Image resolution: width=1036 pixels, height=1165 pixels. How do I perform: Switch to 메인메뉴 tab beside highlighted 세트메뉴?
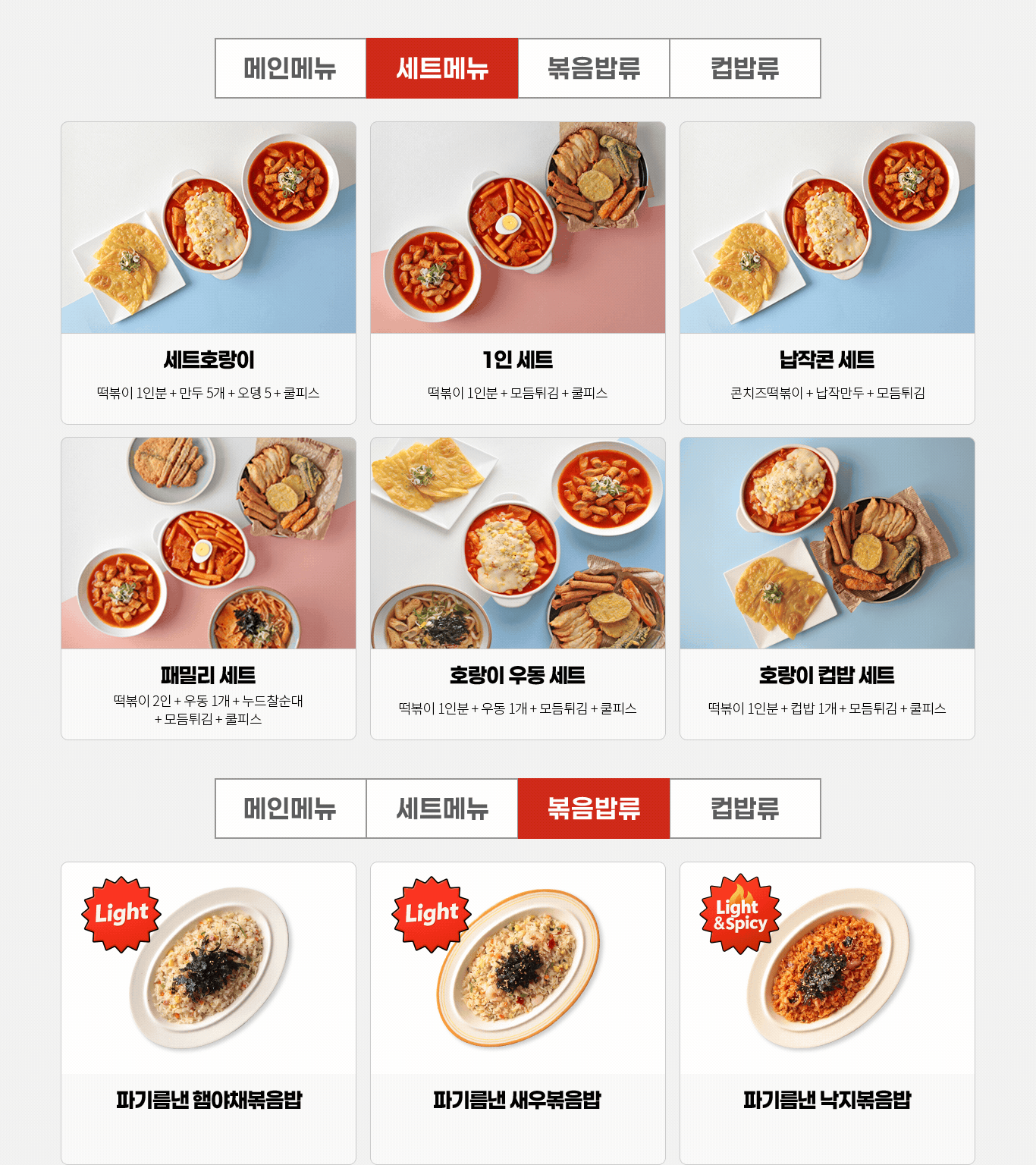pyautogui.click(x=290, y=68)
